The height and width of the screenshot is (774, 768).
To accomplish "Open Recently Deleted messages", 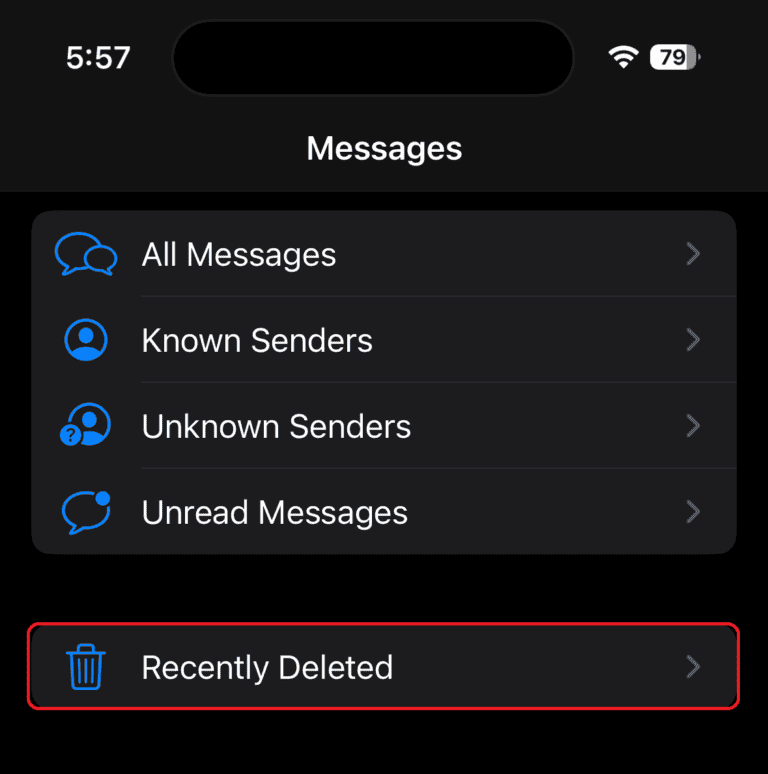I will (268, 667).
